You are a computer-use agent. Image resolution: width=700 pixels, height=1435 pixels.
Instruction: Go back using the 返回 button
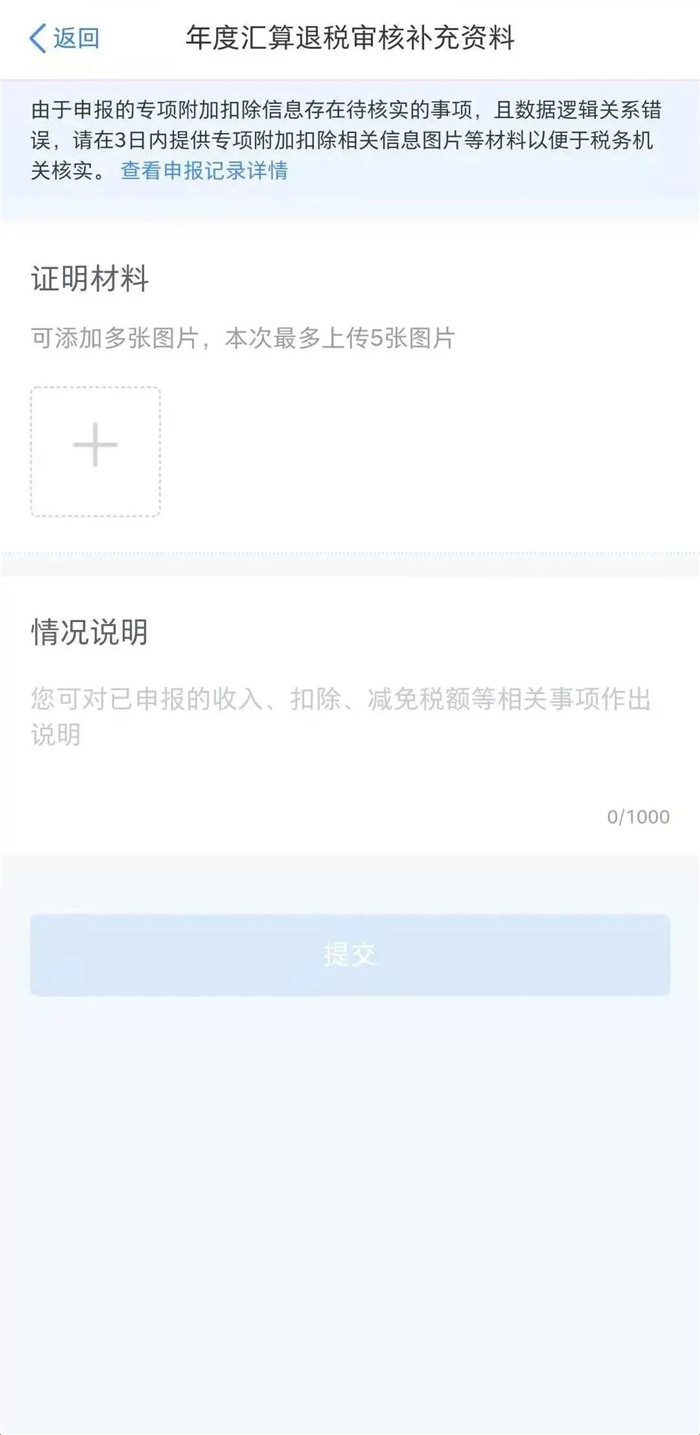pyautogui.click(x=65, y=39)
